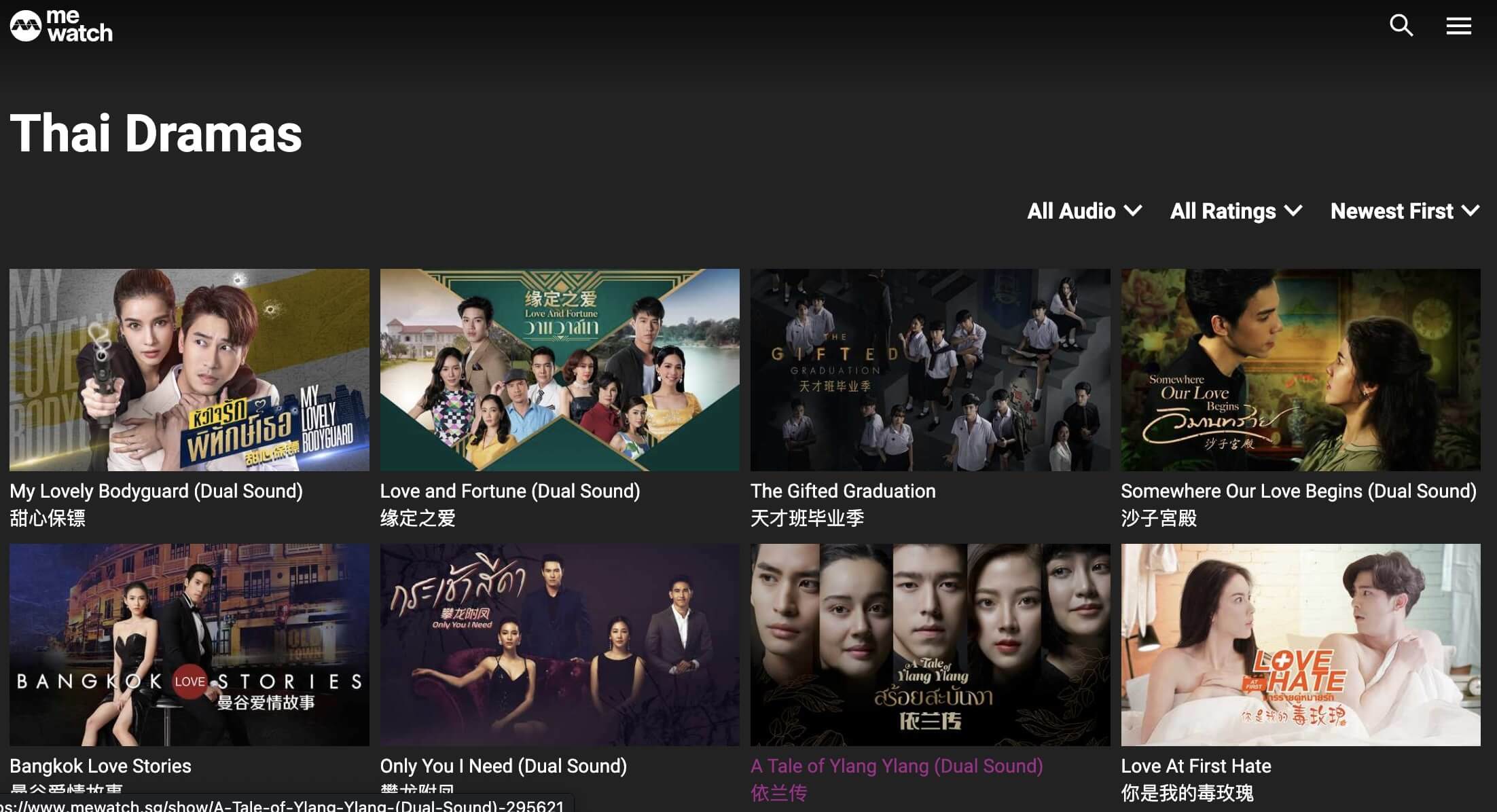Screen dimensions: 1497x812
Task: Open Only You I Need (Dual Sound)
Action: point(560,644)
